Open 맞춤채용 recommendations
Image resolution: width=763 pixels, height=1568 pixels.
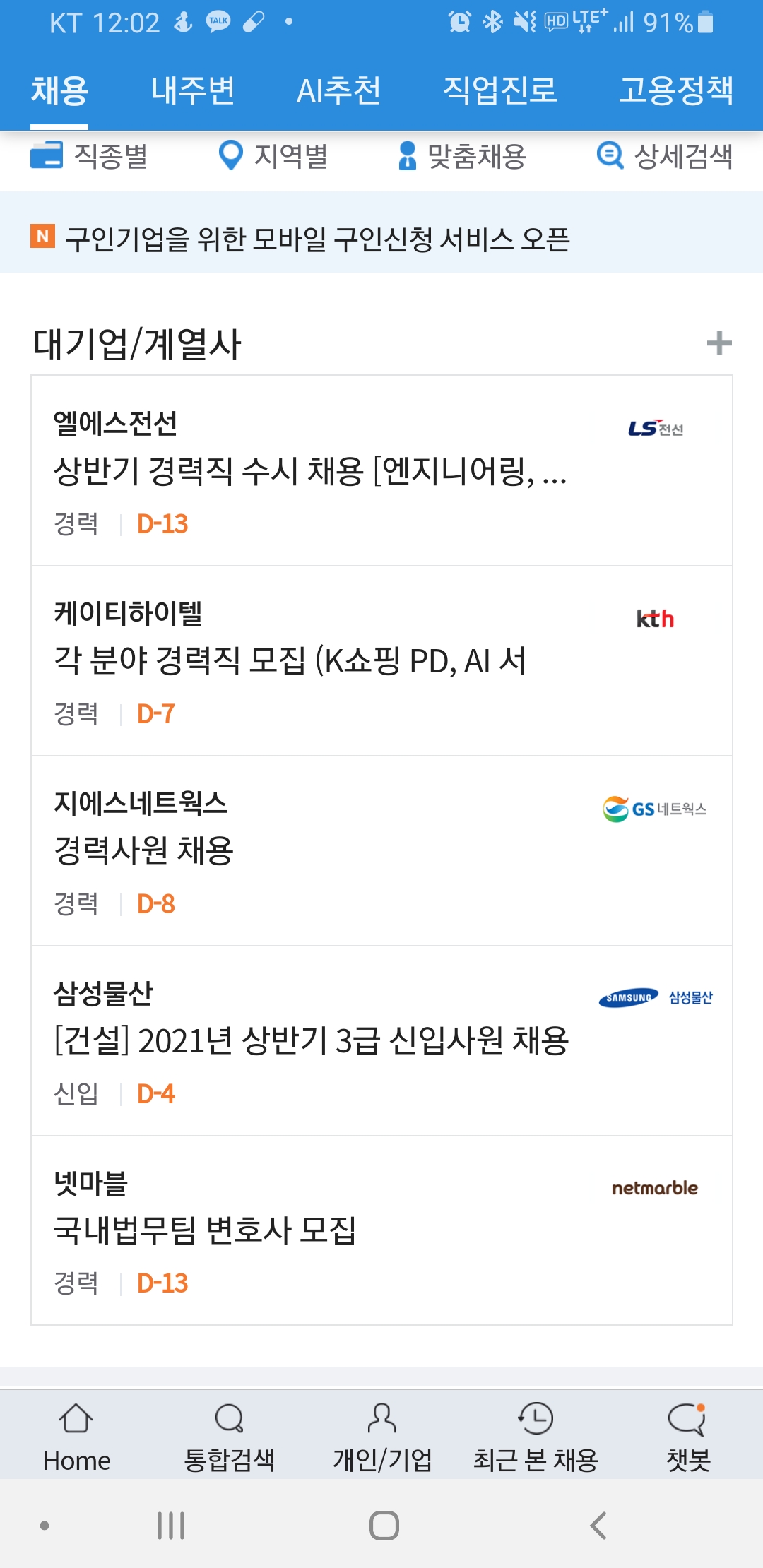click(x=463, y=155)
